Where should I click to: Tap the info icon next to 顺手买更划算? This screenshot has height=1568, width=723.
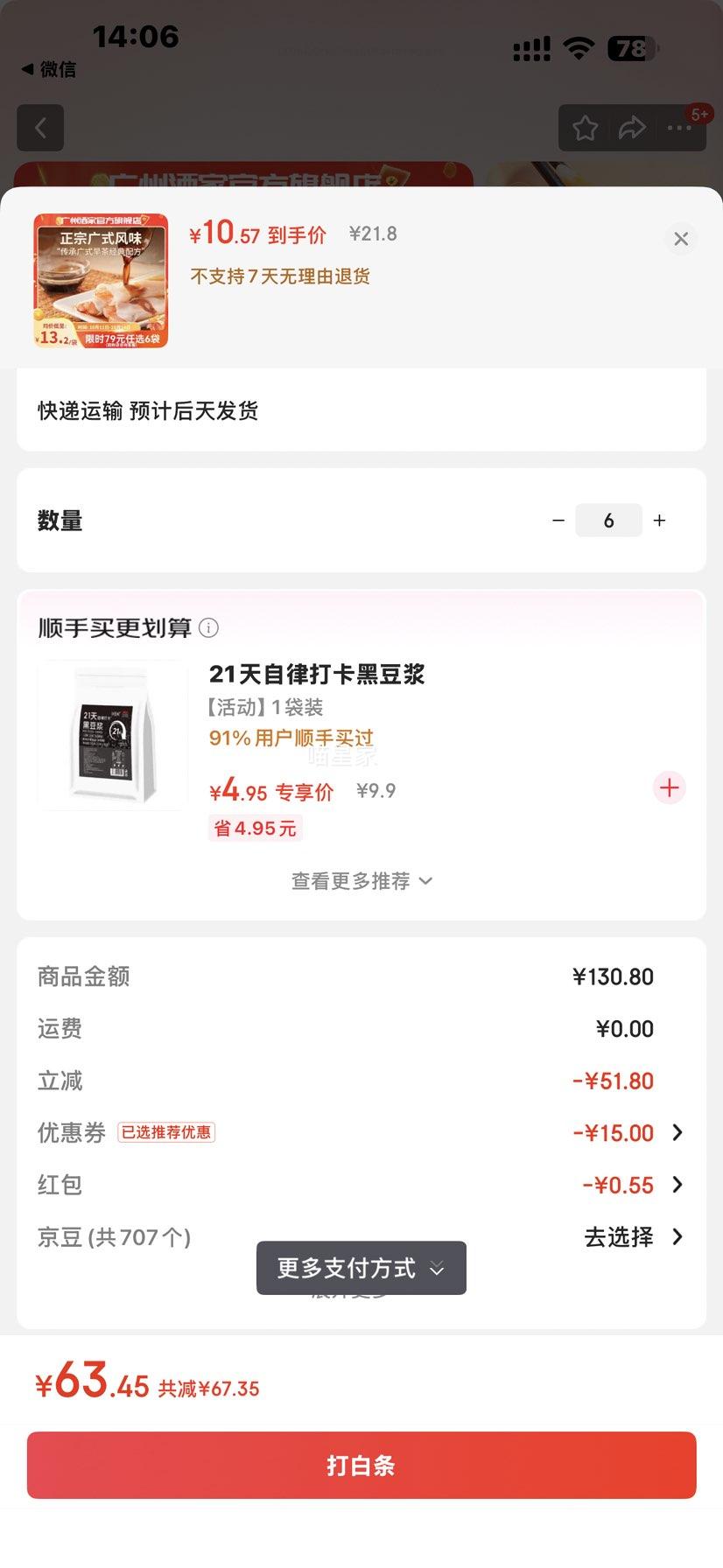pyautogui.click(x=208, y=627)
